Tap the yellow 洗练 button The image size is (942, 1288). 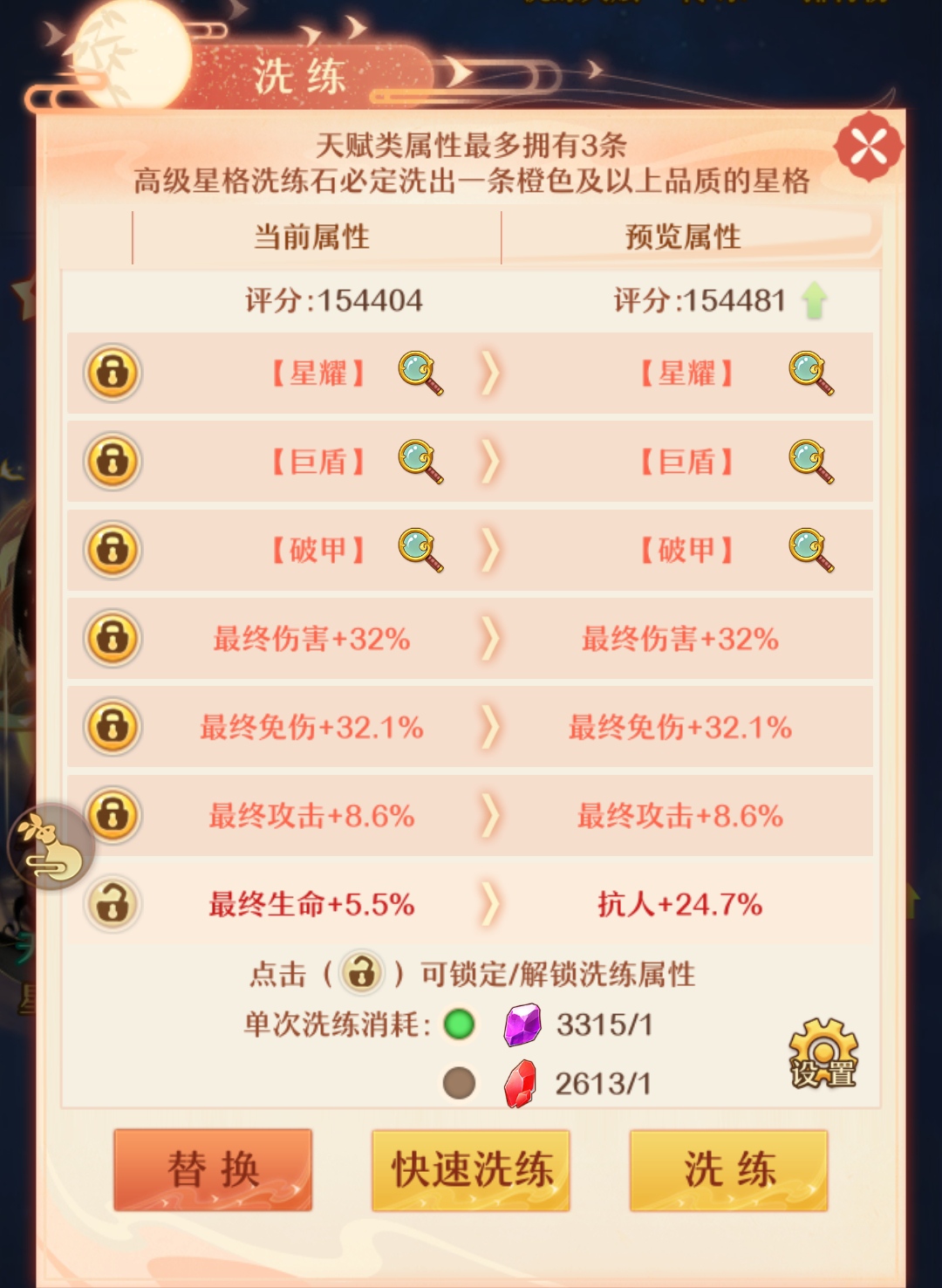(x=729, y=1169)
